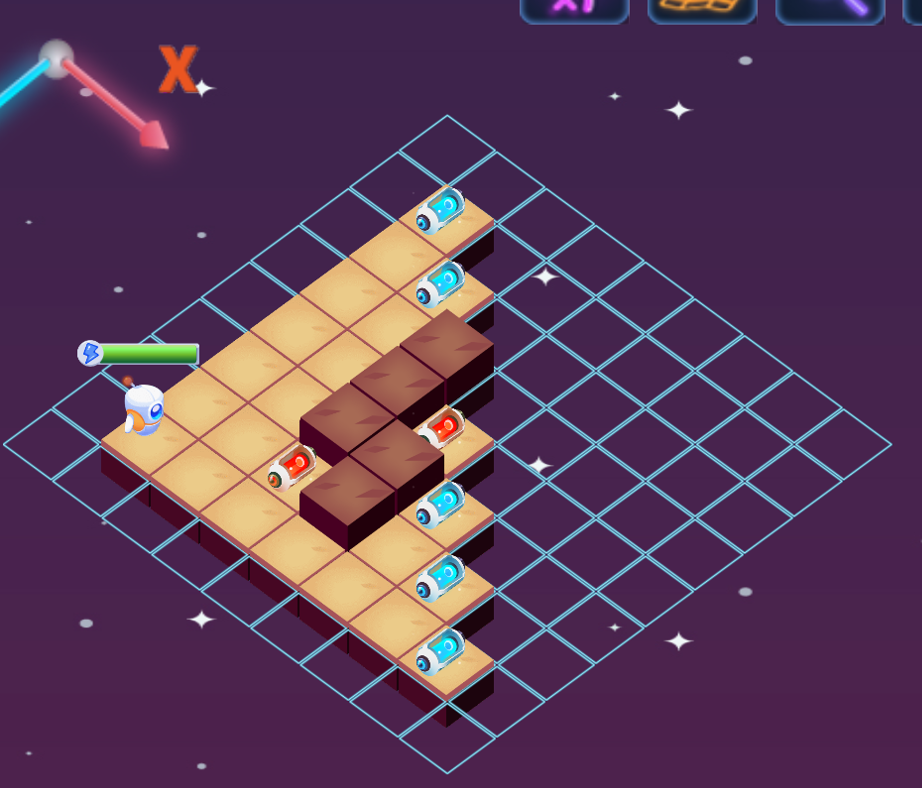The height and width of the screenshot is (788, 922).
Task: Tap the orange grid tiles button
Action: pyautogui.click(x=702, y=8)
